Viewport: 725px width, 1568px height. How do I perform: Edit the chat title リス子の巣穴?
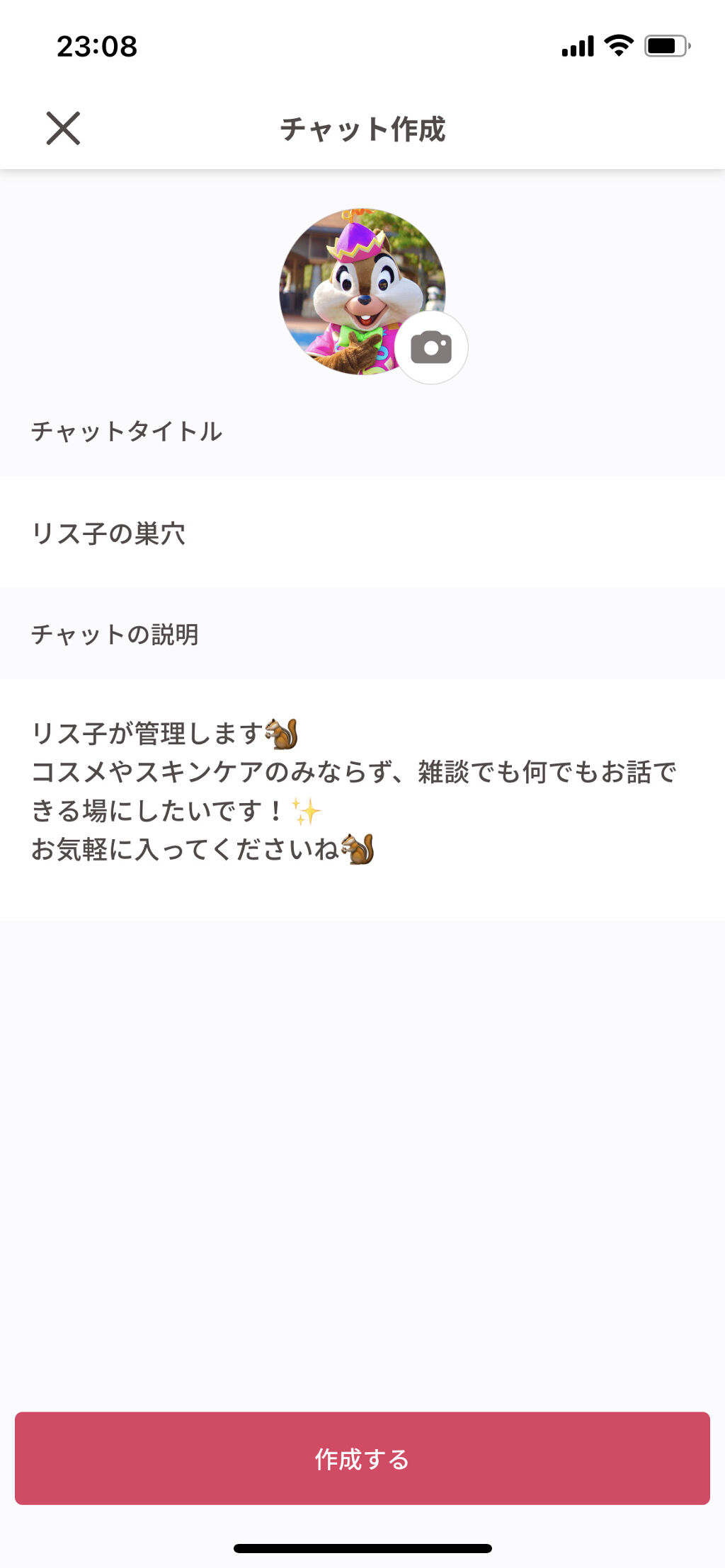[x=361, y=533]
